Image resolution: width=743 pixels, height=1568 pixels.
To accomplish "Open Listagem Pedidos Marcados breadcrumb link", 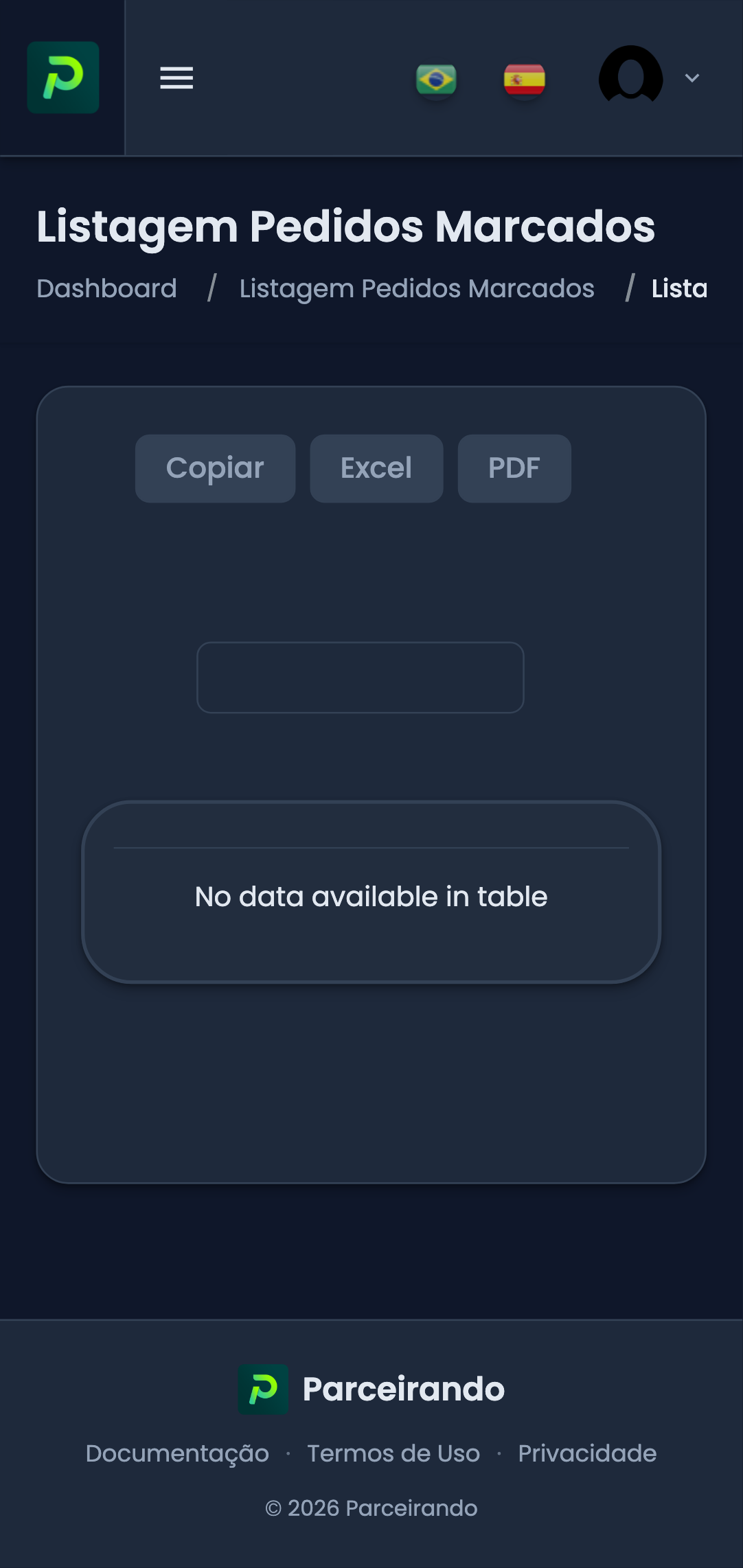I will coord(417,288).
